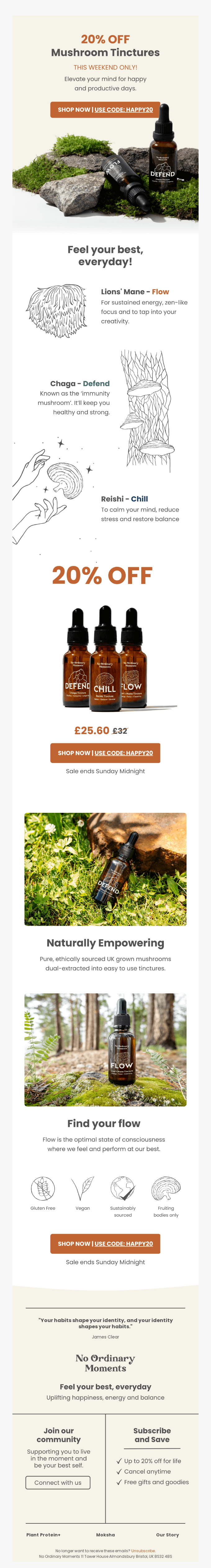
Task: Open the Connect with us button
Action: point(58,1482)
